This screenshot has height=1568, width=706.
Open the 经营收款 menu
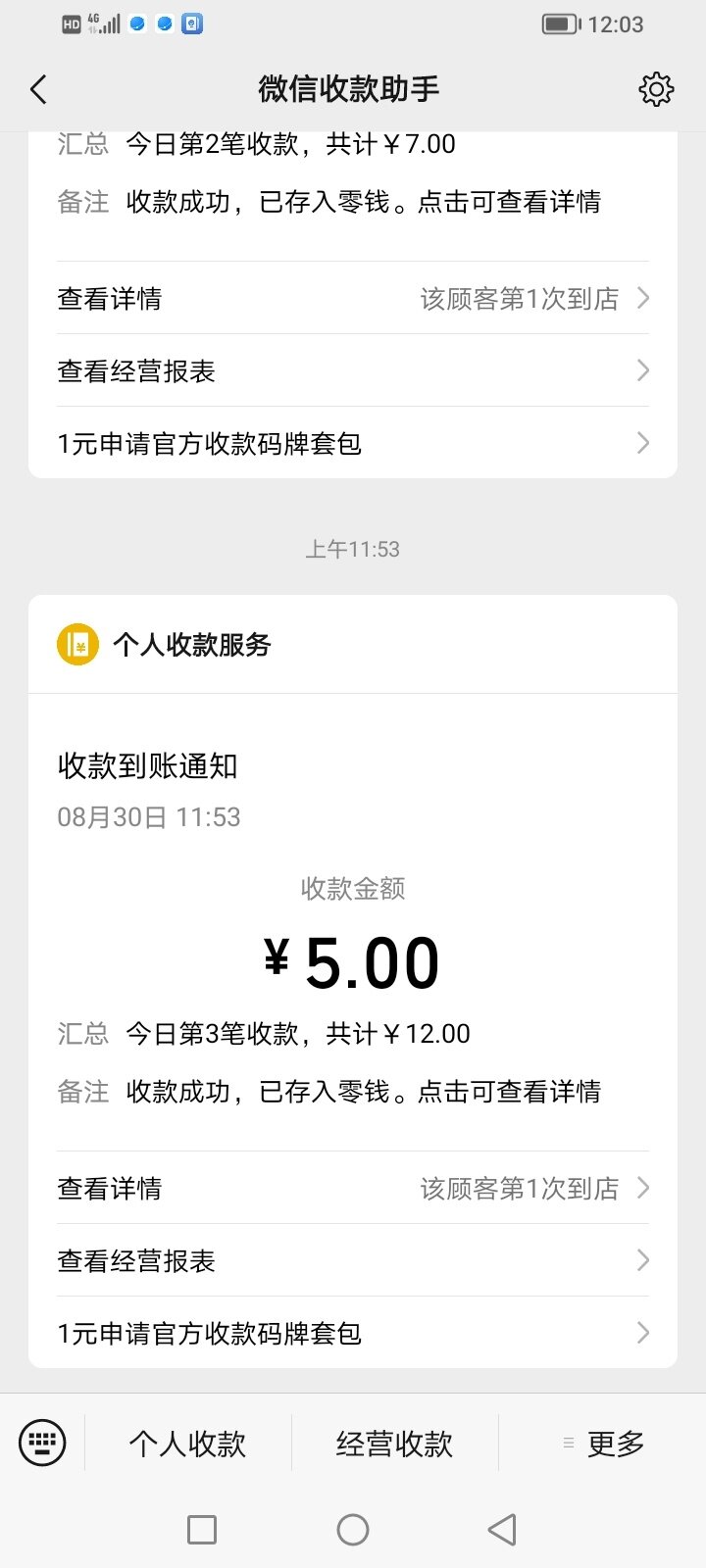[394, 1443]
